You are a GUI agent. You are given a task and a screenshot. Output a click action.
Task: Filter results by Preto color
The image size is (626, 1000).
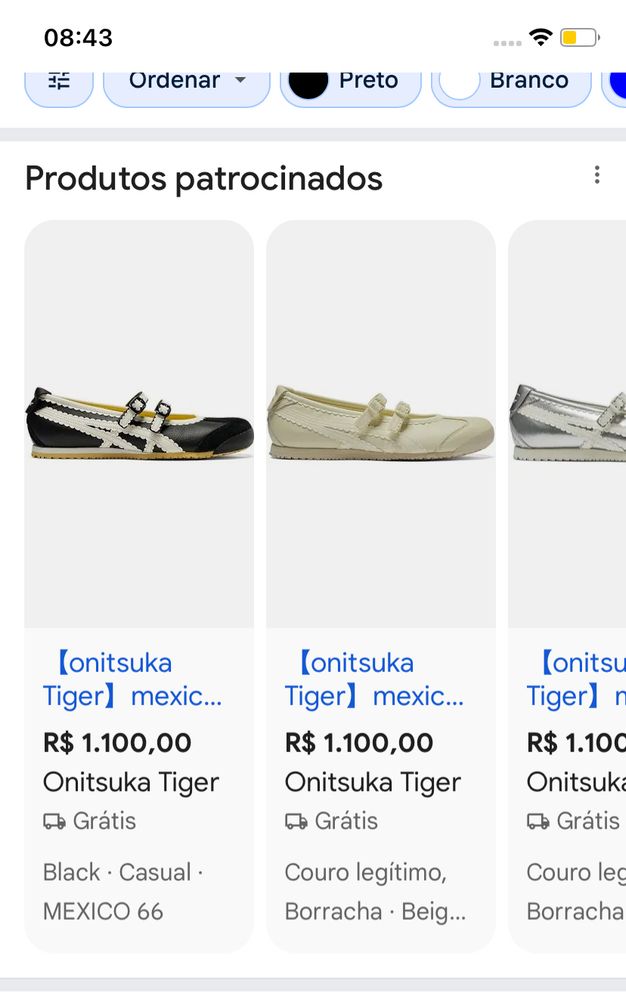[350, 82]
